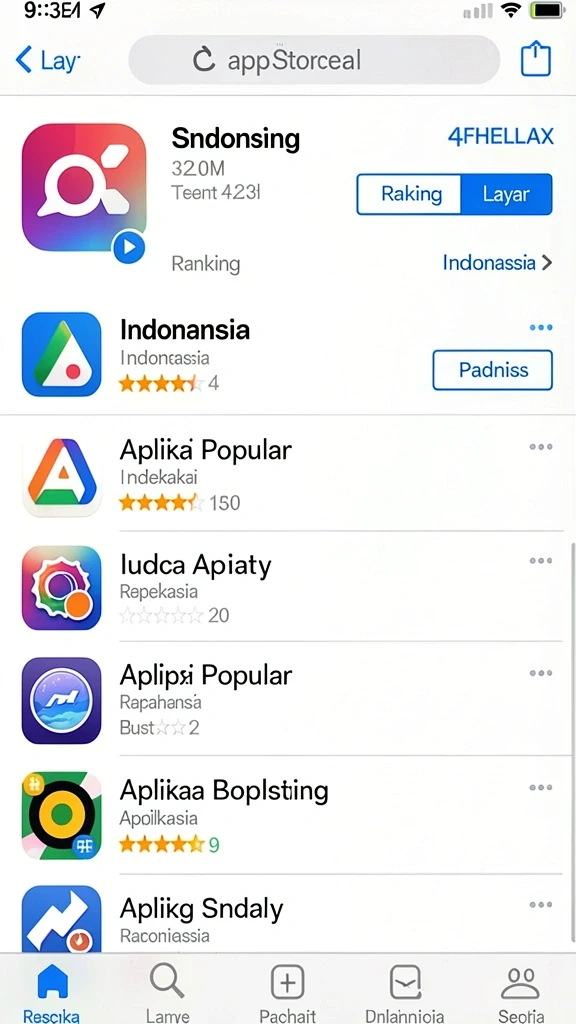
Task: Open more options for Indonansia
Action: coord(541,327)
